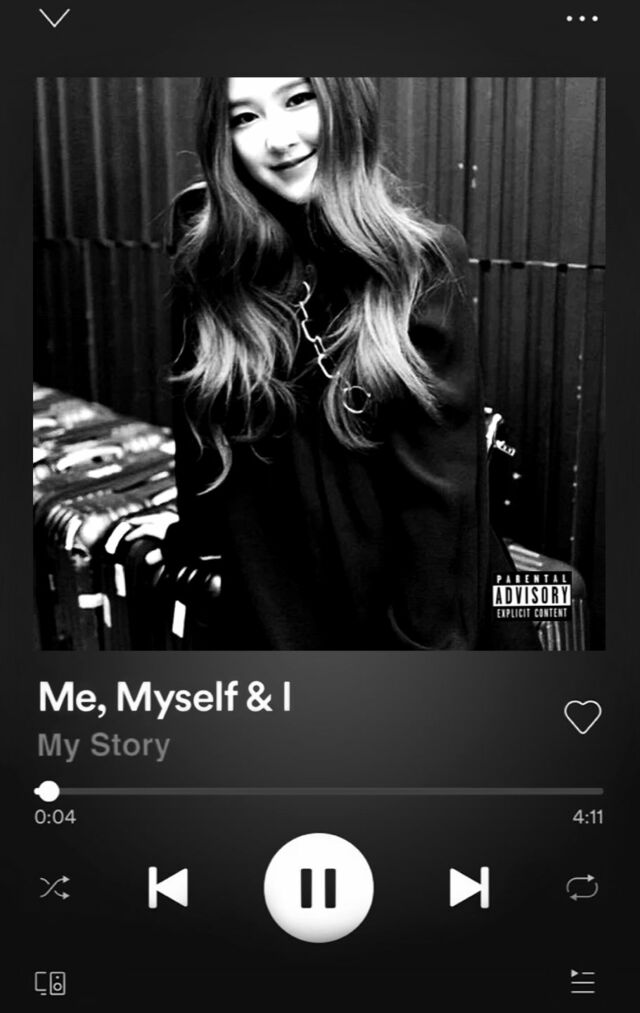
Task: Skip to the next track
Action: point(469,887)
